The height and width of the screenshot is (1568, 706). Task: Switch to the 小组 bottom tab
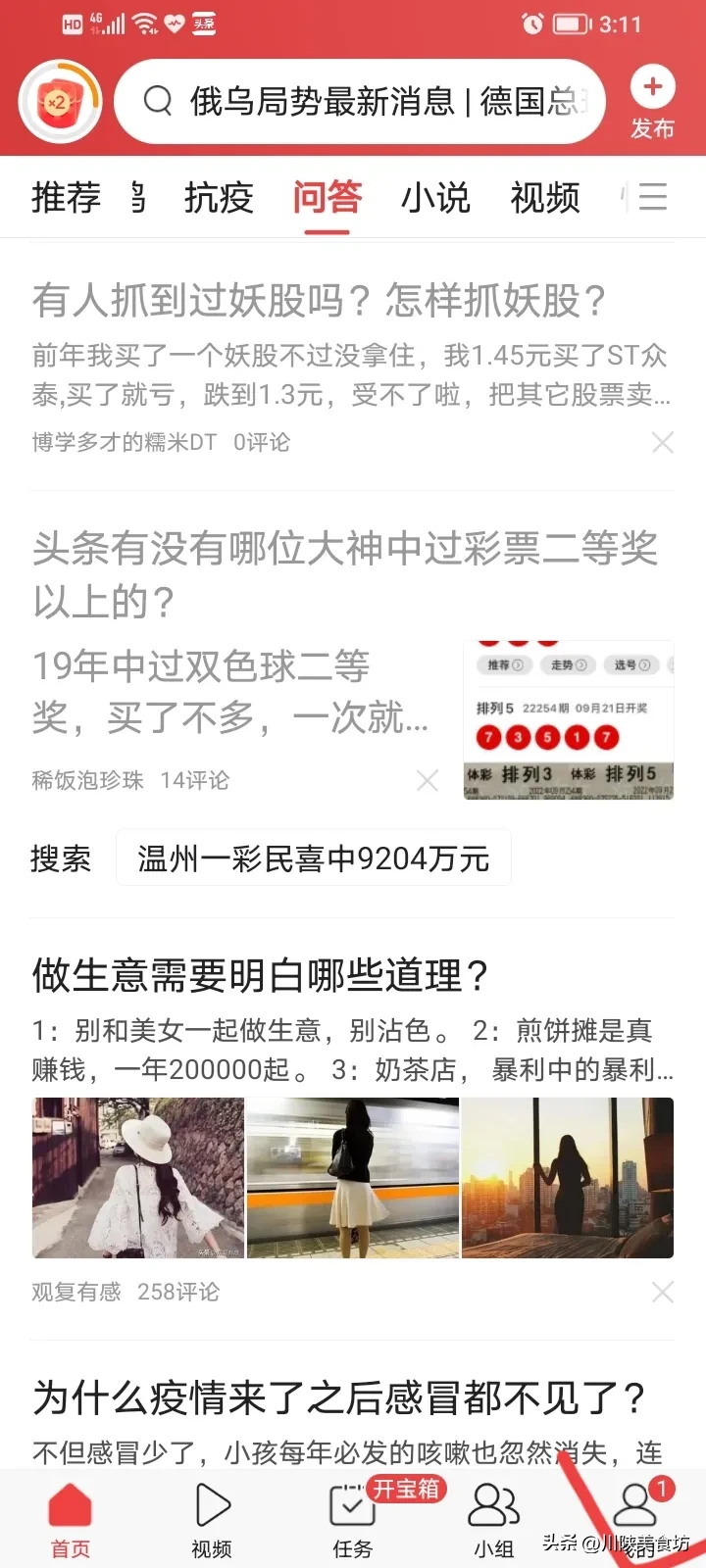coord(493,1521)
